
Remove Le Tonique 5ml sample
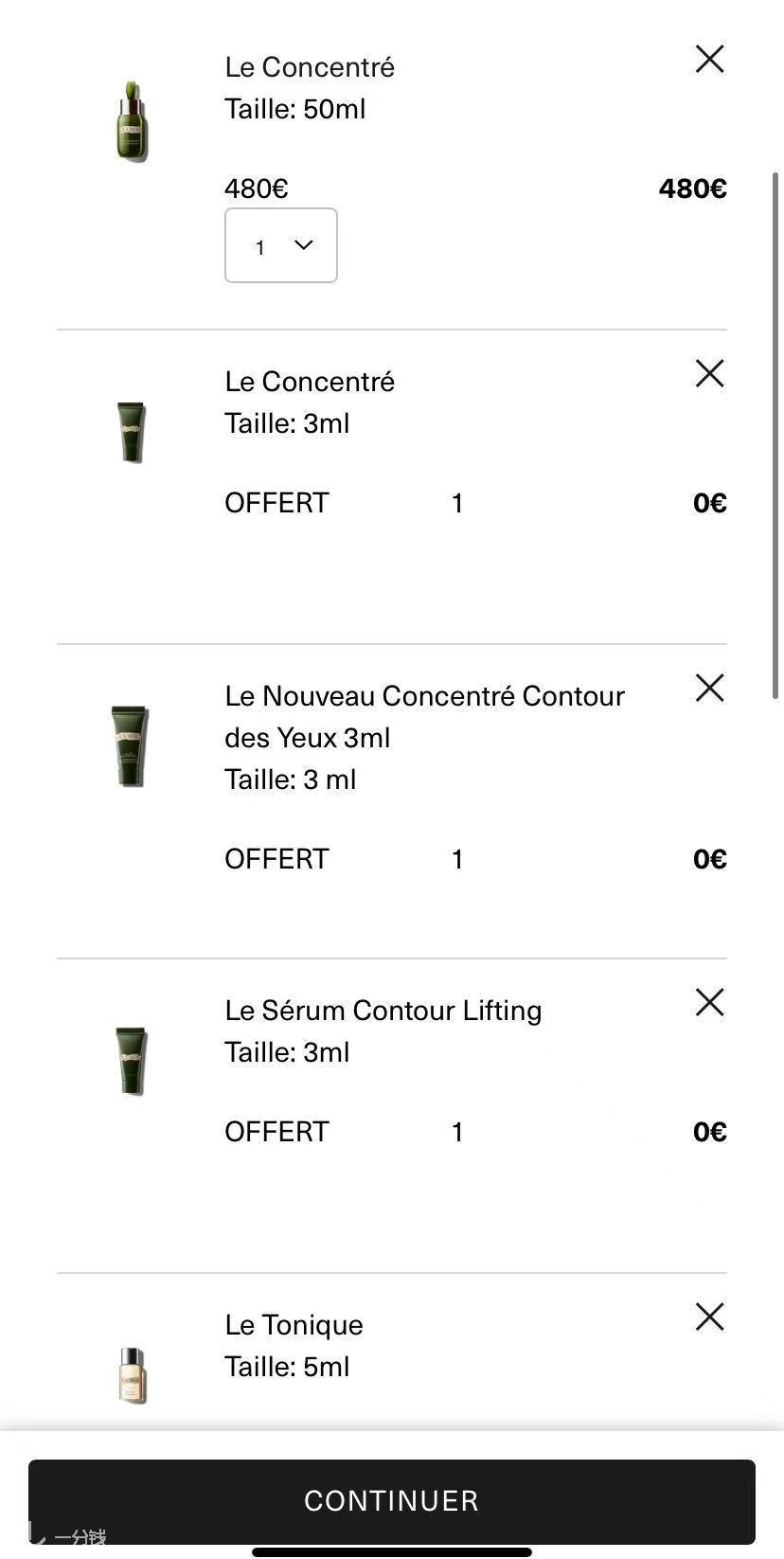click(x=709, y=1317)
